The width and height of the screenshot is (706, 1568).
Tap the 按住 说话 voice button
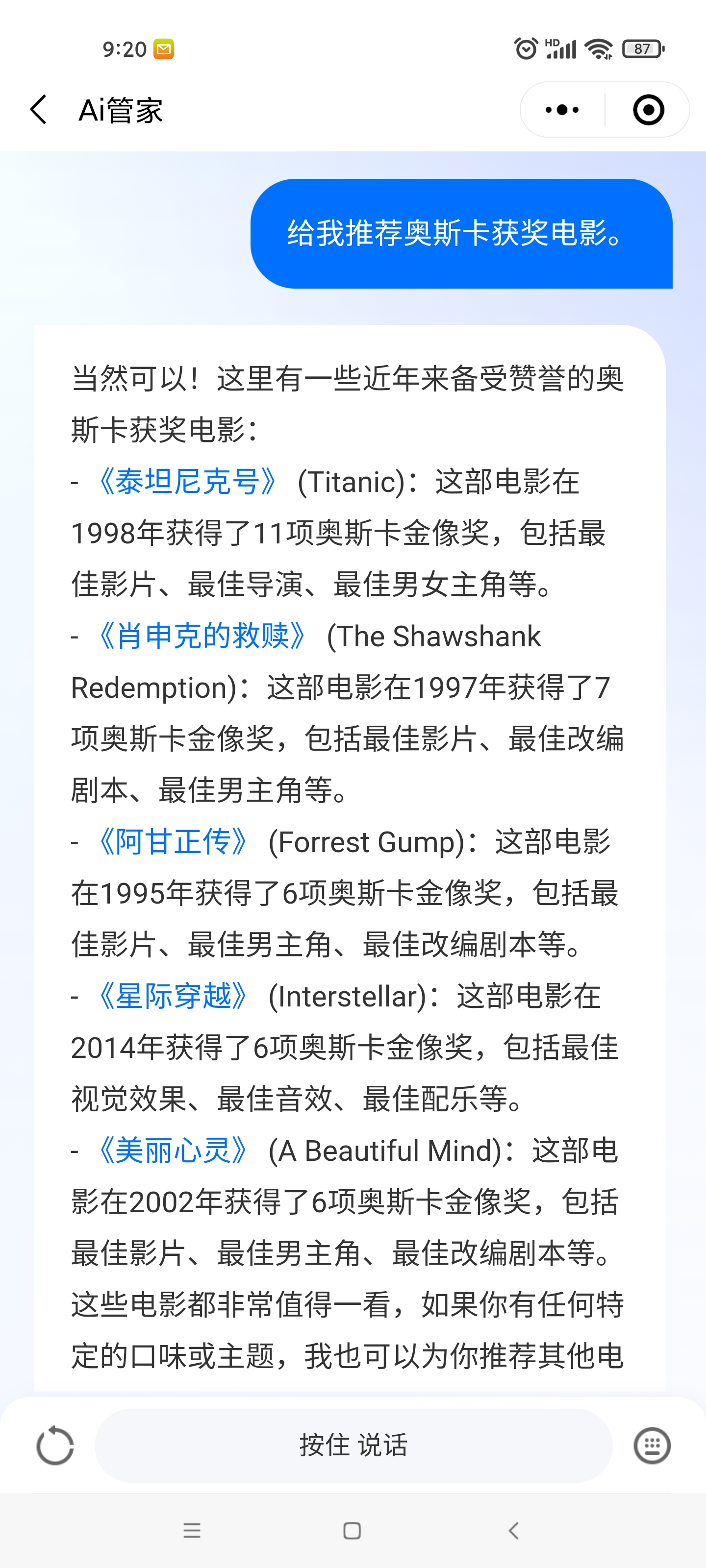(x=353, y=1445)
